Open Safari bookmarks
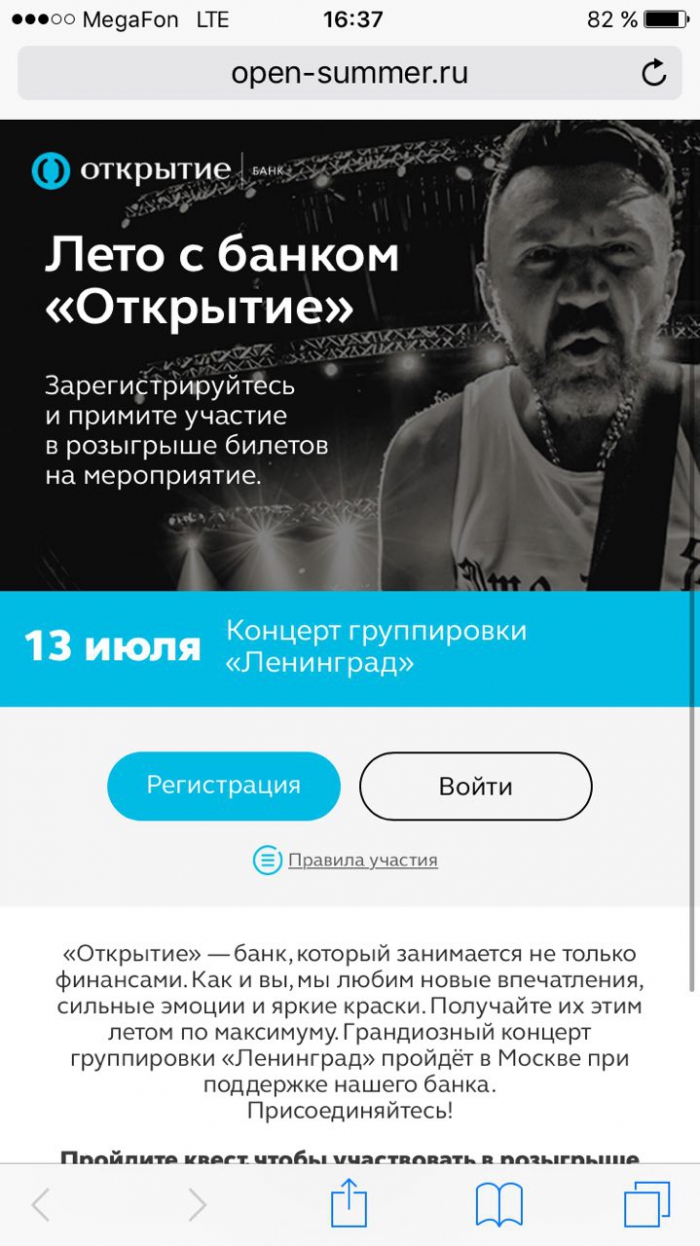This screenshot has width=700, height=1246. pos(499,1205)
